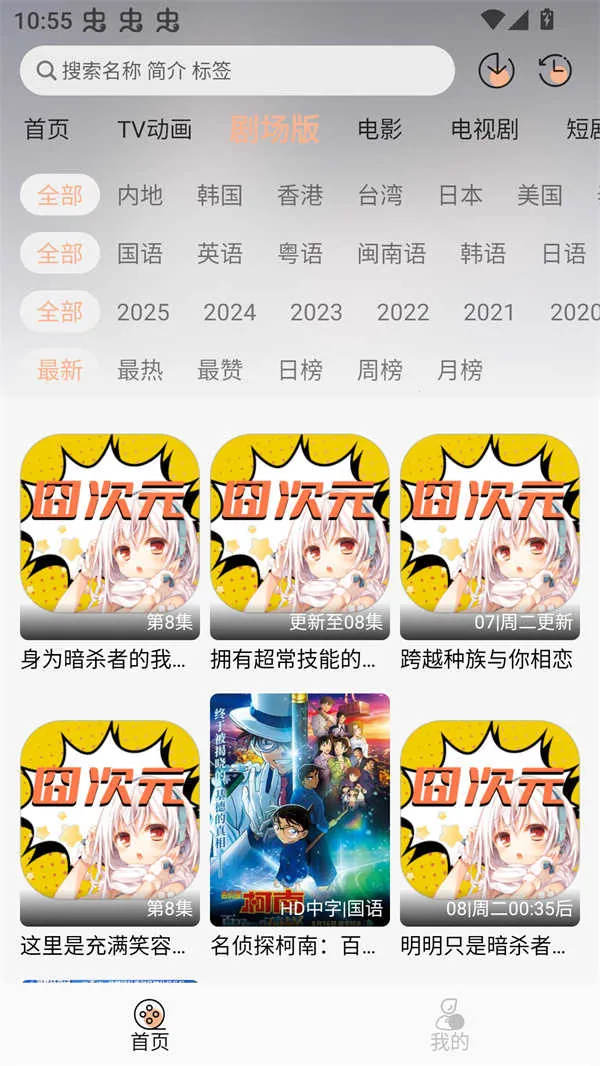Filter by region 内地
The height and width of the screenshot is (1066, 600).
(139, 195)
